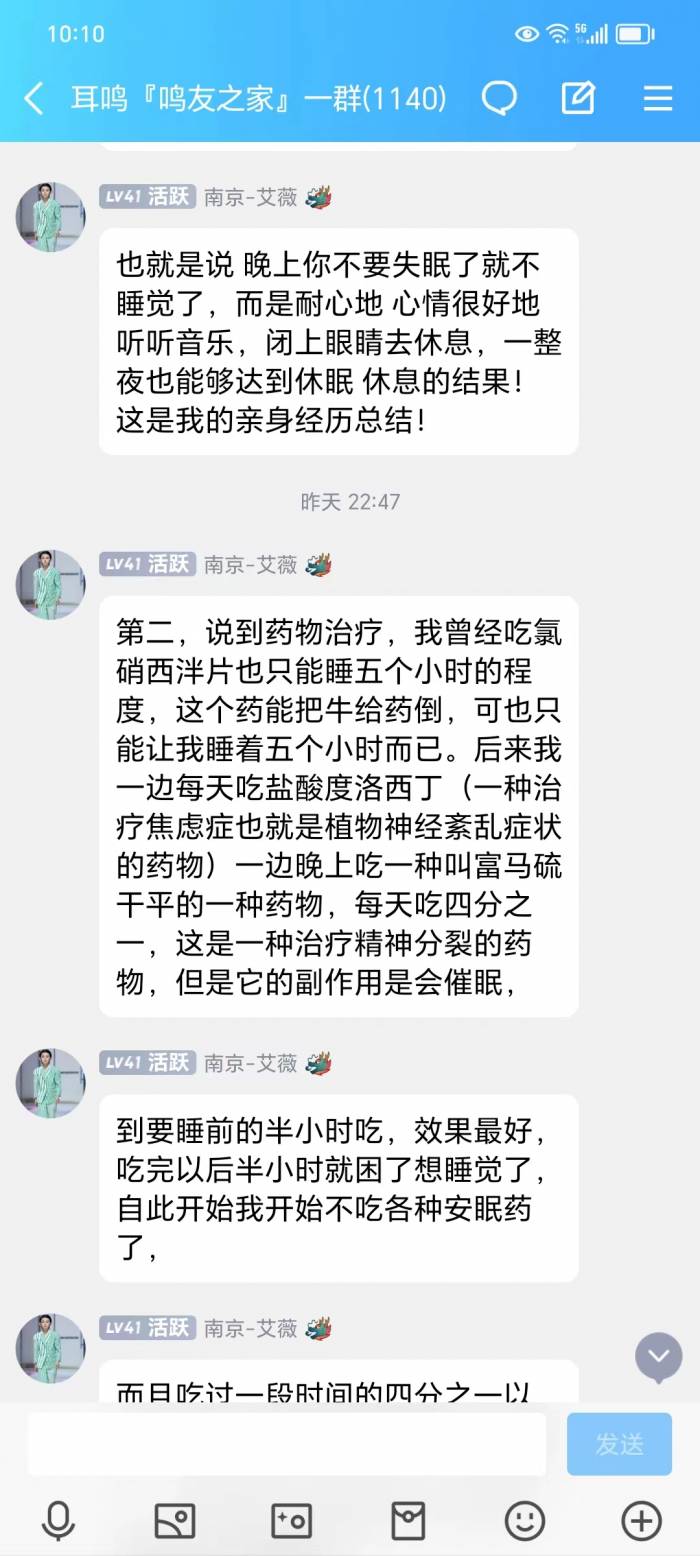Screen dimensions: 700x1556
Task: Tap the 发送 send button
Action: pos(619,1444)
